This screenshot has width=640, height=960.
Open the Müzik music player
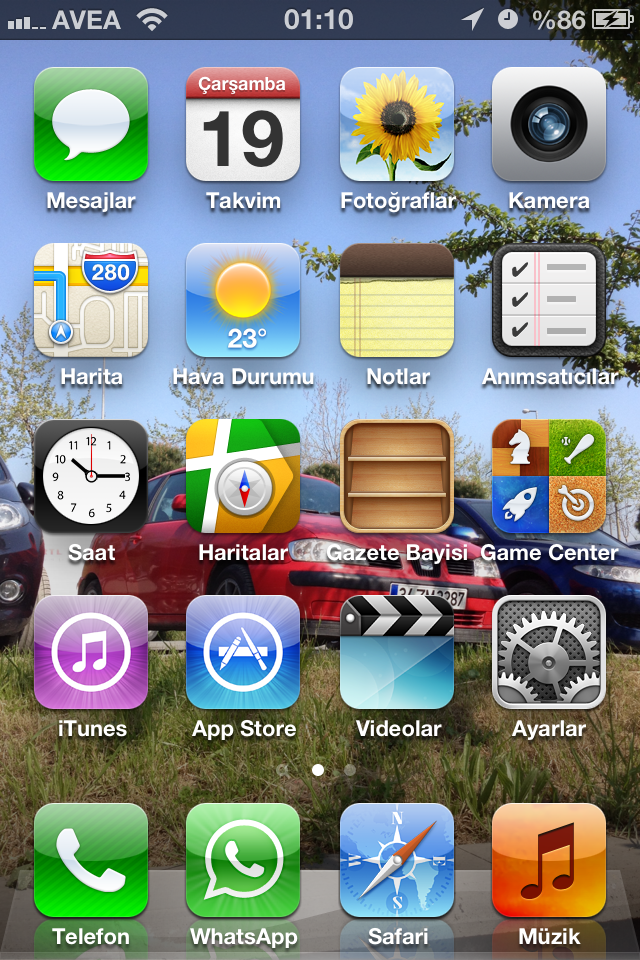(549, 861)
